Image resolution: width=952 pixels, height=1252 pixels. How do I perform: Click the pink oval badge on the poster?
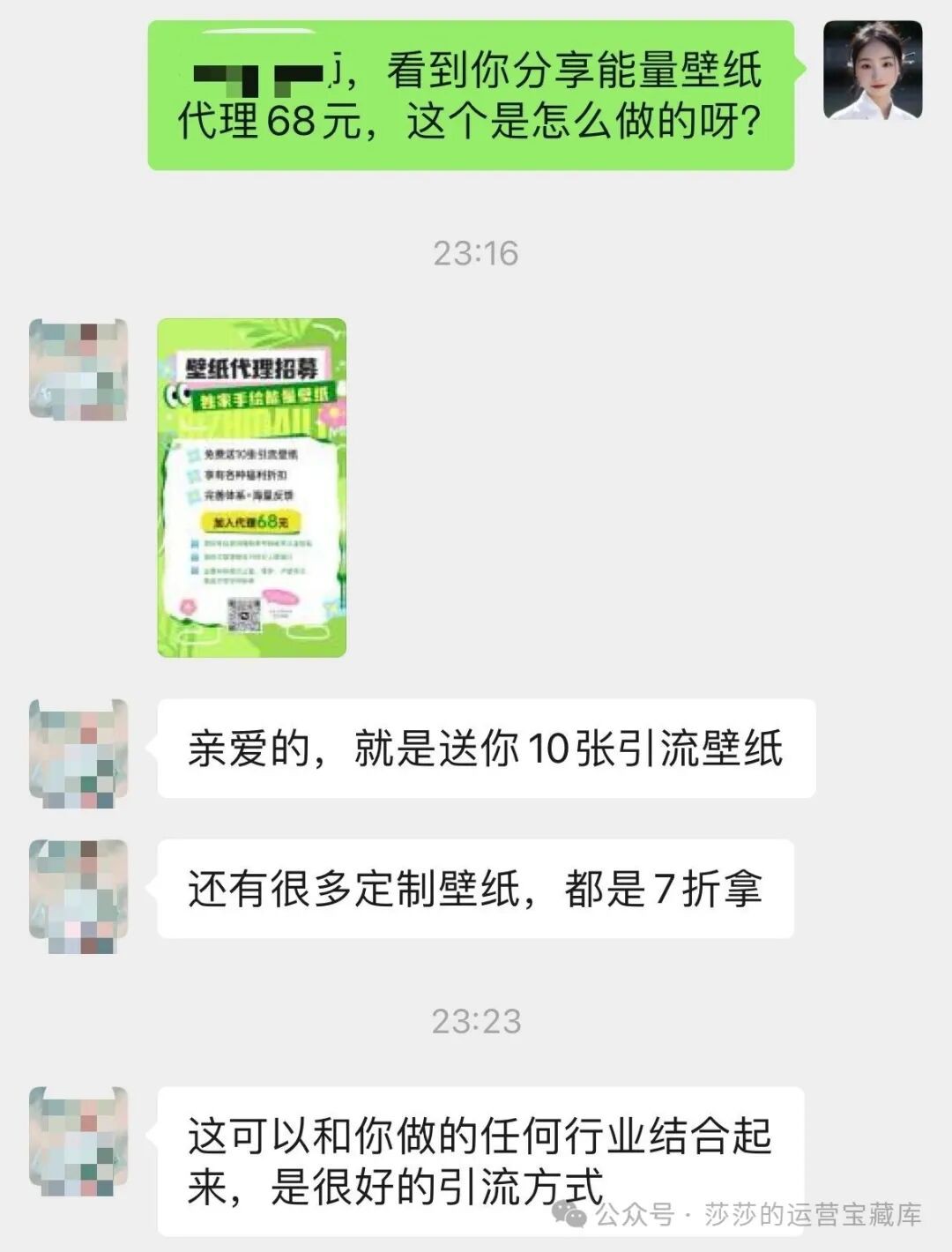pos(282,600)
